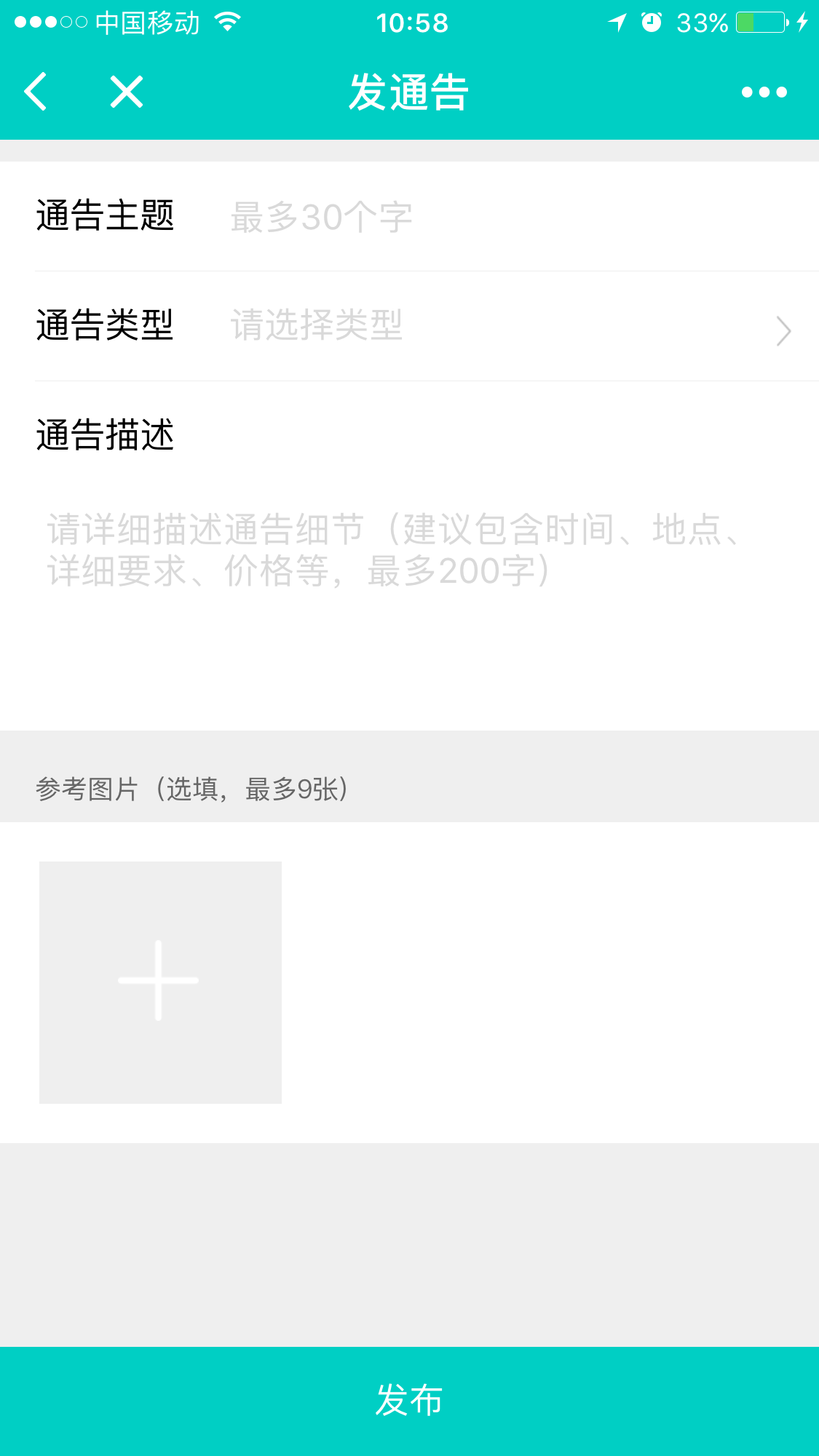Open the three-dot more options menu

tap(764, 92)
